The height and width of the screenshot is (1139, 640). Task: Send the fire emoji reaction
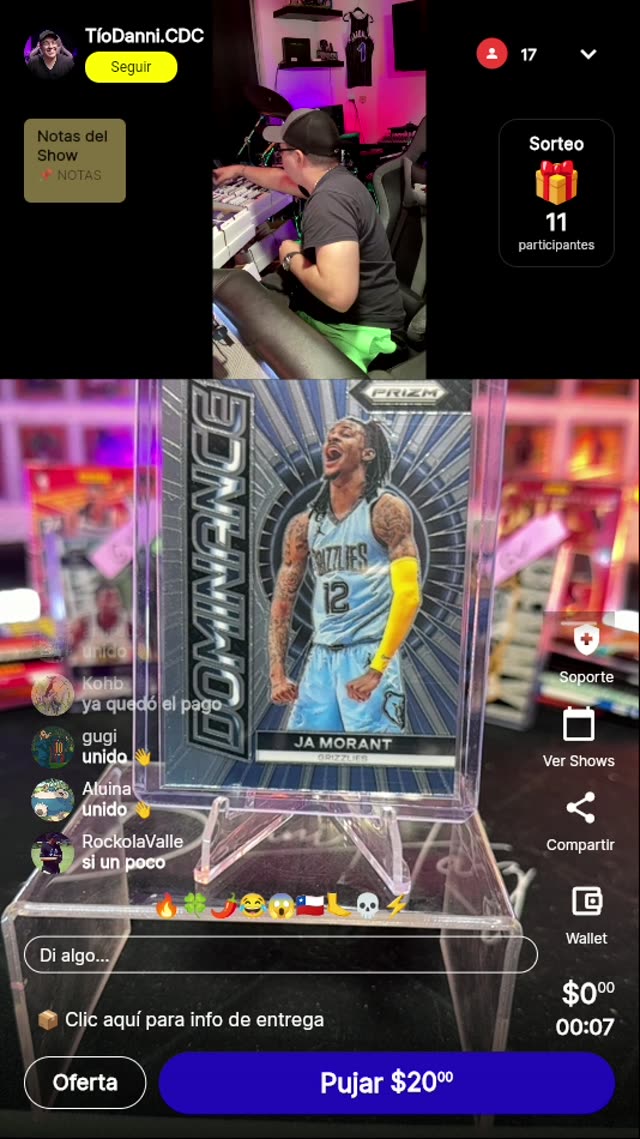click(166, 906)
